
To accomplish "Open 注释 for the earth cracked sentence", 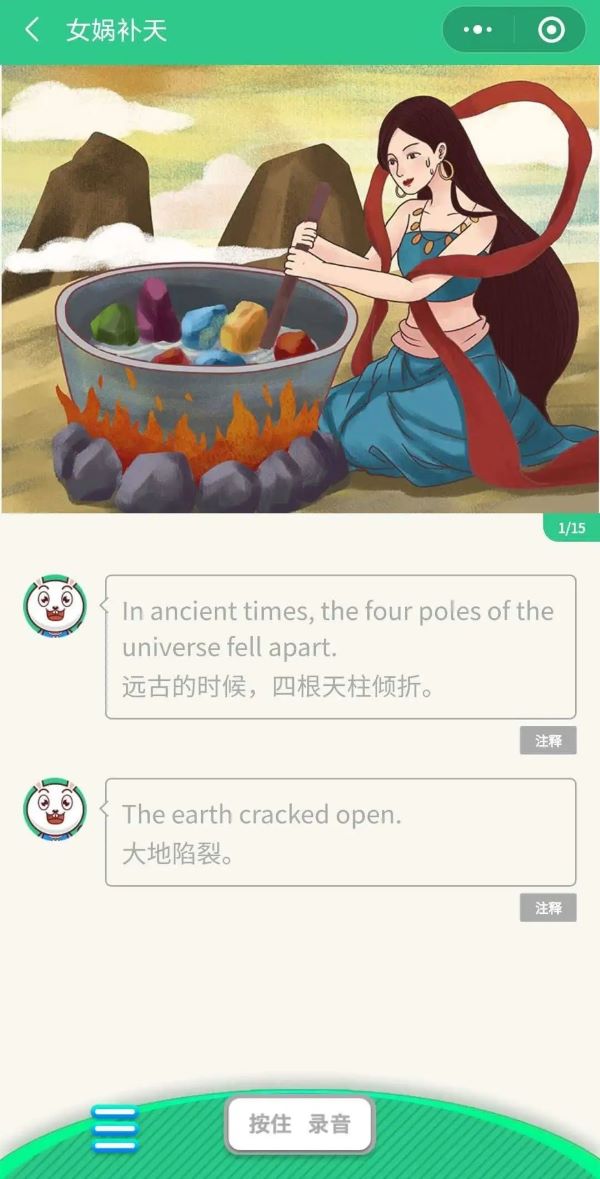I will tap(548, 908).
